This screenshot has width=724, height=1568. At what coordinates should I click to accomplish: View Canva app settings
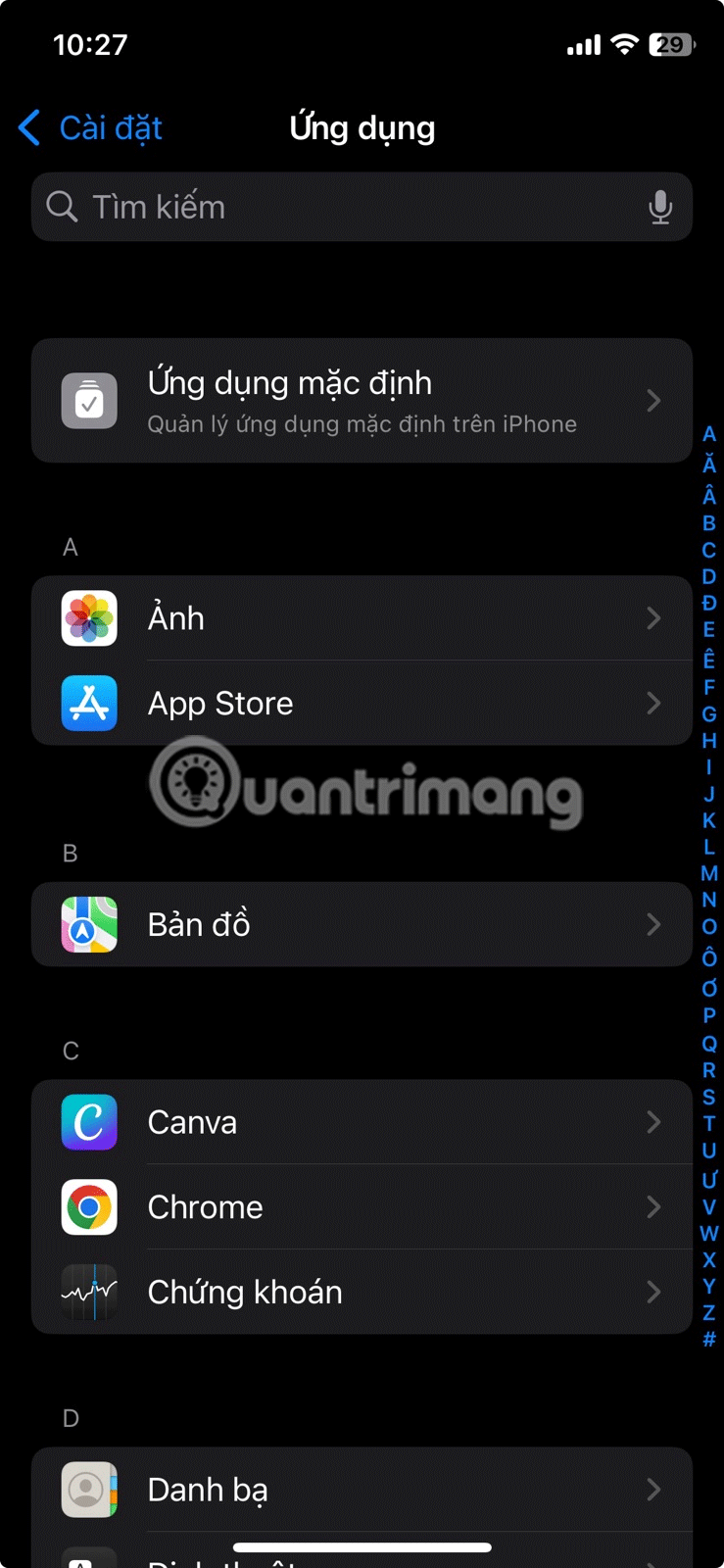[x=362, y=1122]
